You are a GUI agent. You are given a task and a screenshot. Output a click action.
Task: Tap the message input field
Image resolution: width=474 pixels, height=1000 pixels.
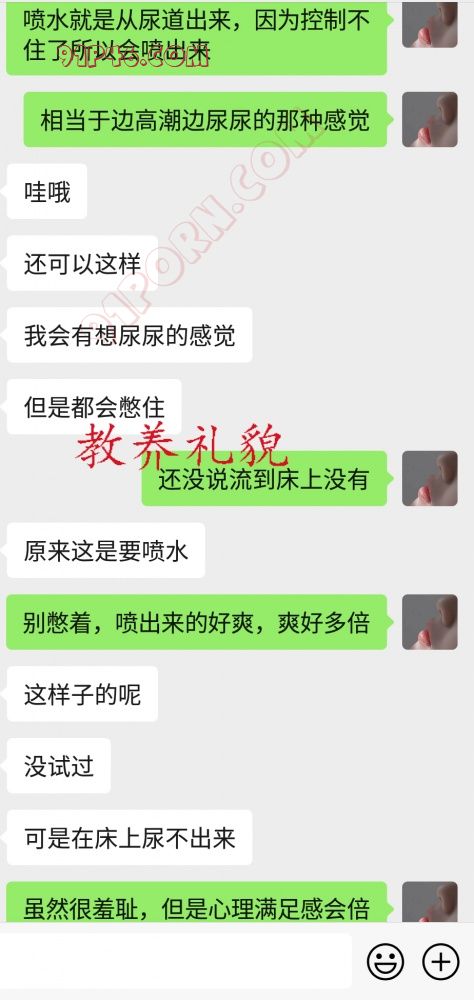pyautogui.click(x=175, y=961)
